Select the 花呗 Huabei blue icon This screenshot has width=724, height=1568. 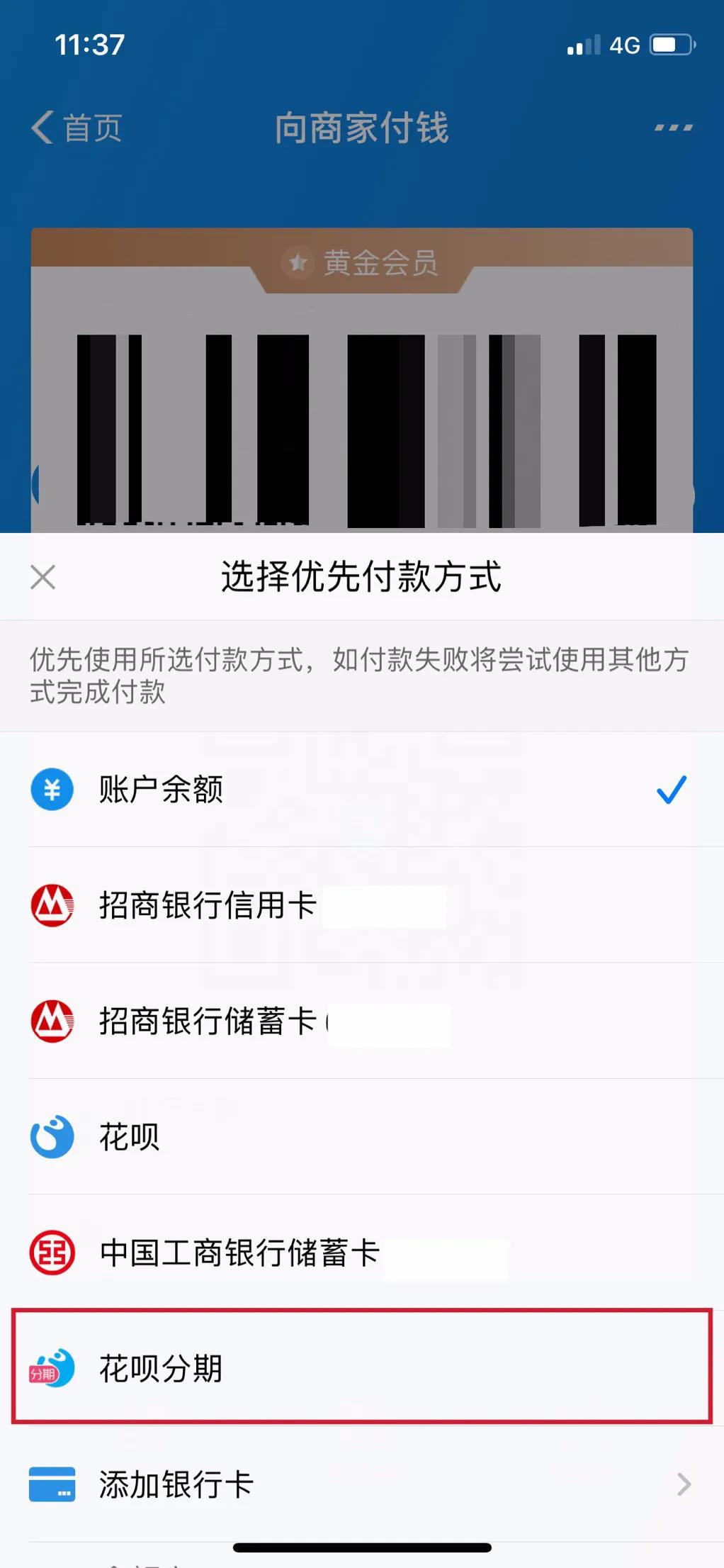click(51, 1136)
